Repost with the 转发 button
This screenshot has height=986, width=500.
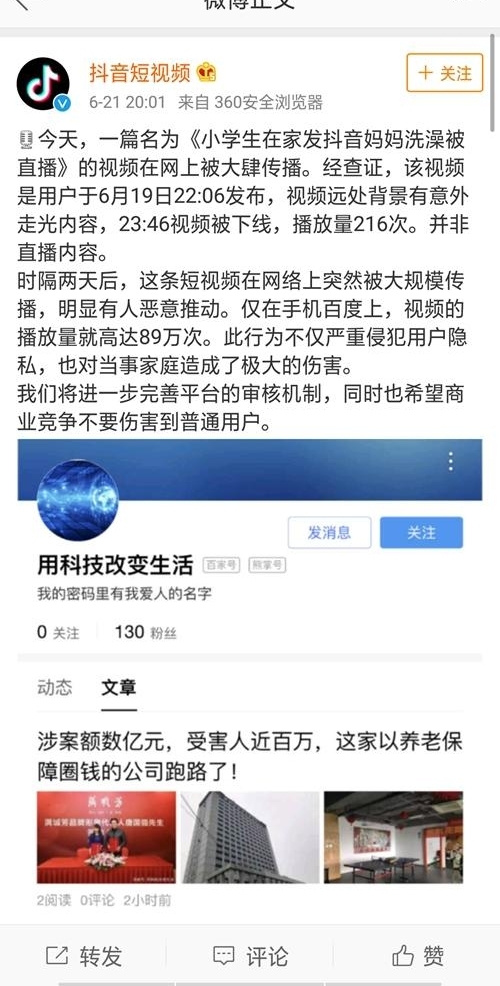84,956
